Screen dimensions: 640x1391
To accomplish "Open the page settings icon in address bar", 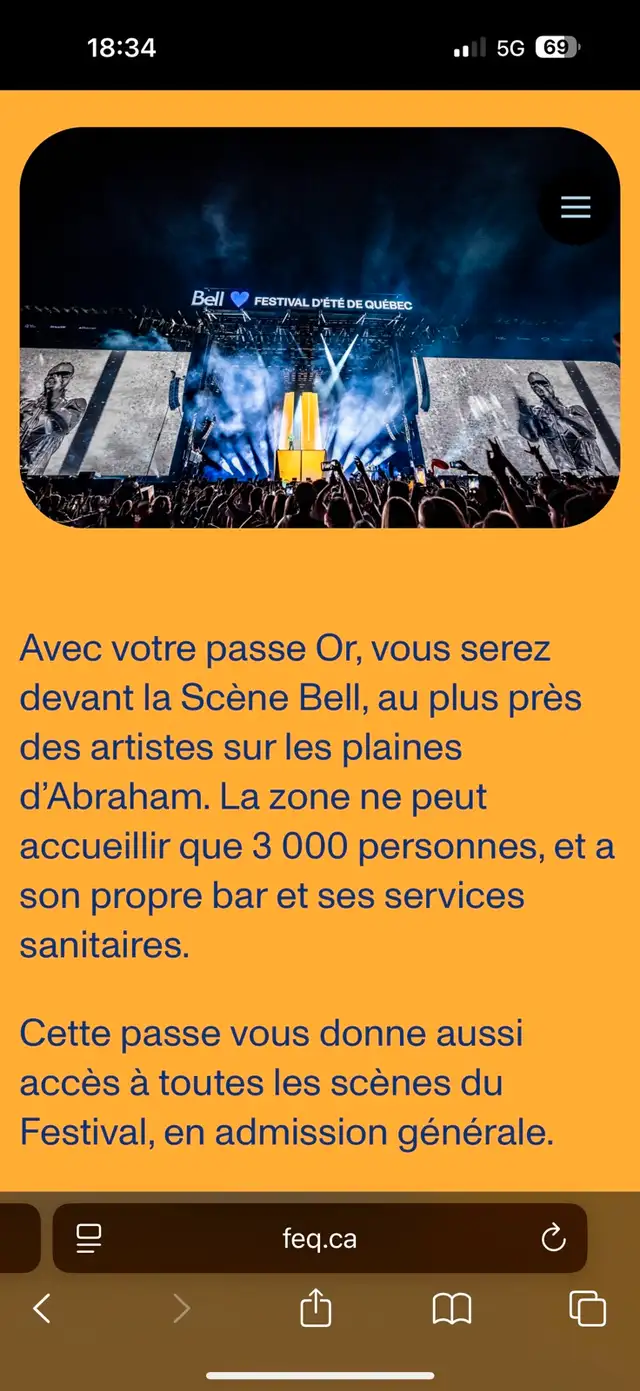I will 89,1239.
